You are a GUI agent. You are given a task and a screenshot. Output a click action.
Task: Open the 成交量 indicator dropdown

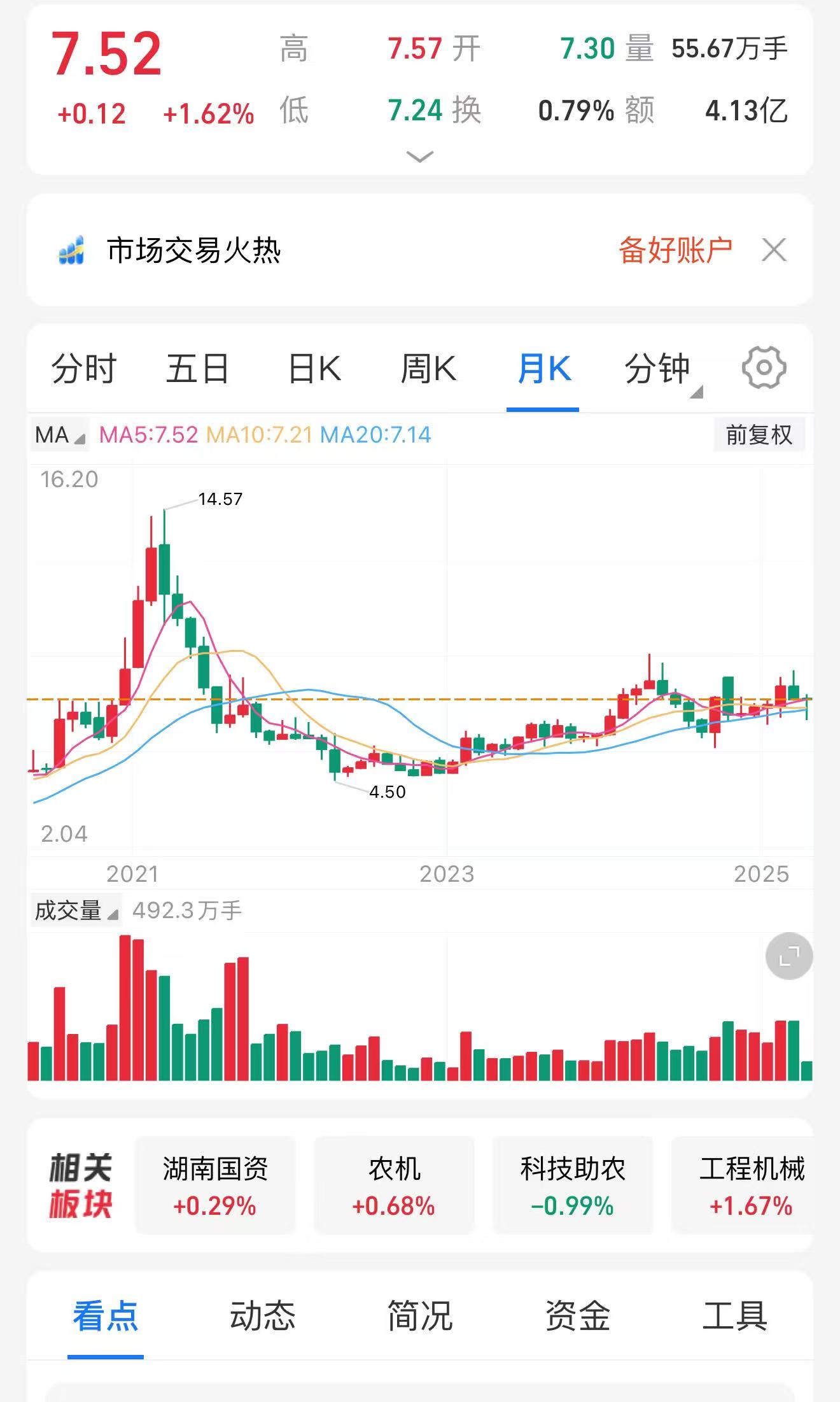tap(72, 912)
